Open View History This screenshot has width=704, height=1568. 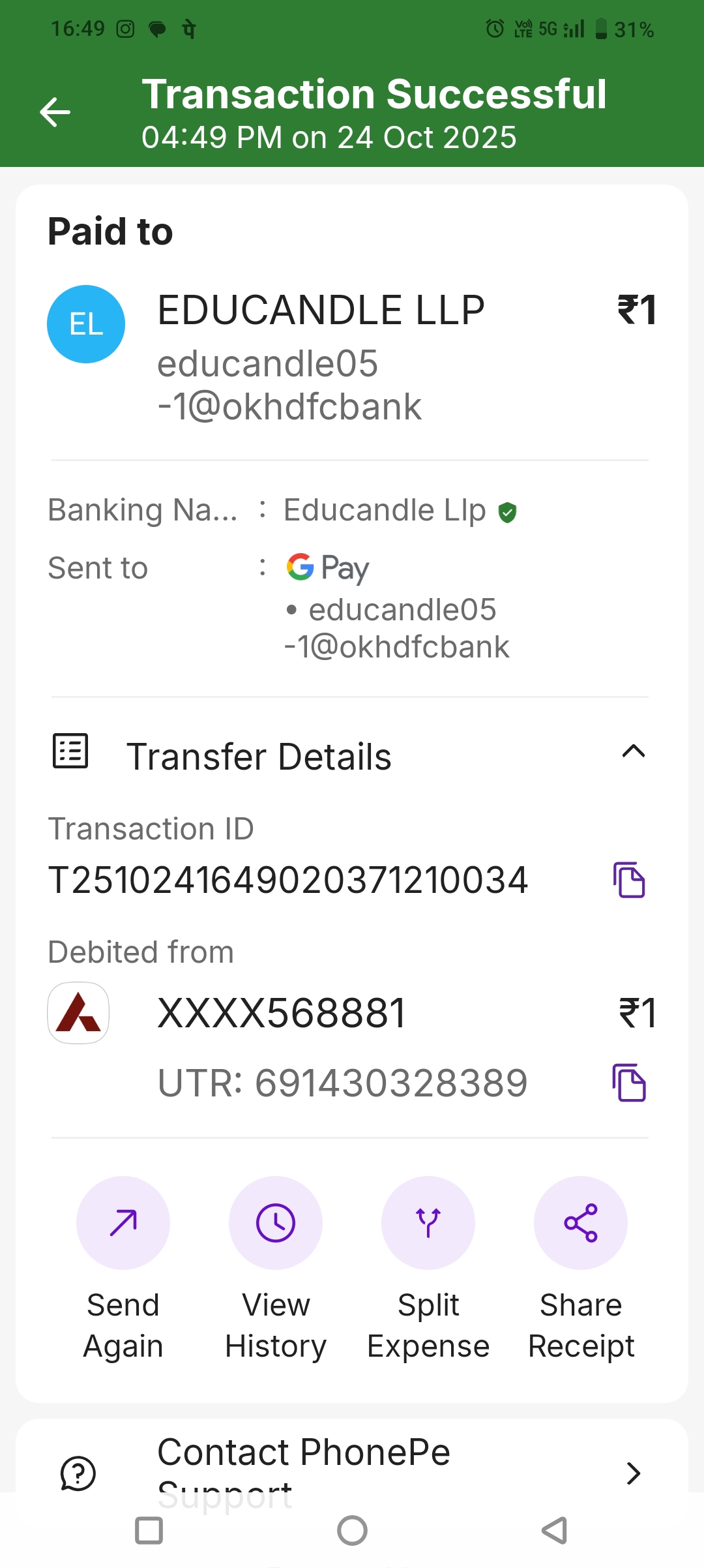276,1223
